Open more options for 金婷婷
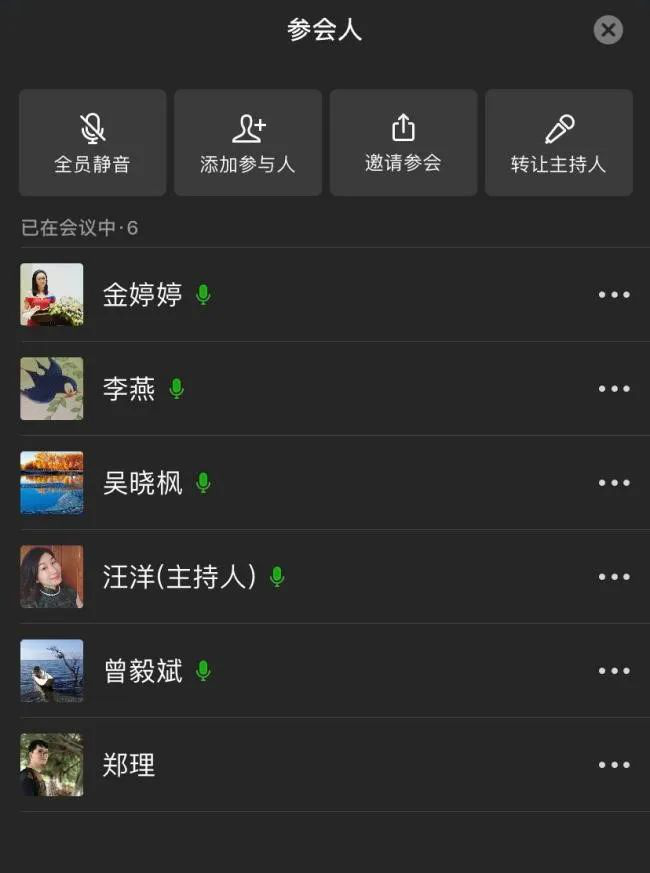 (x=613, y=295)
